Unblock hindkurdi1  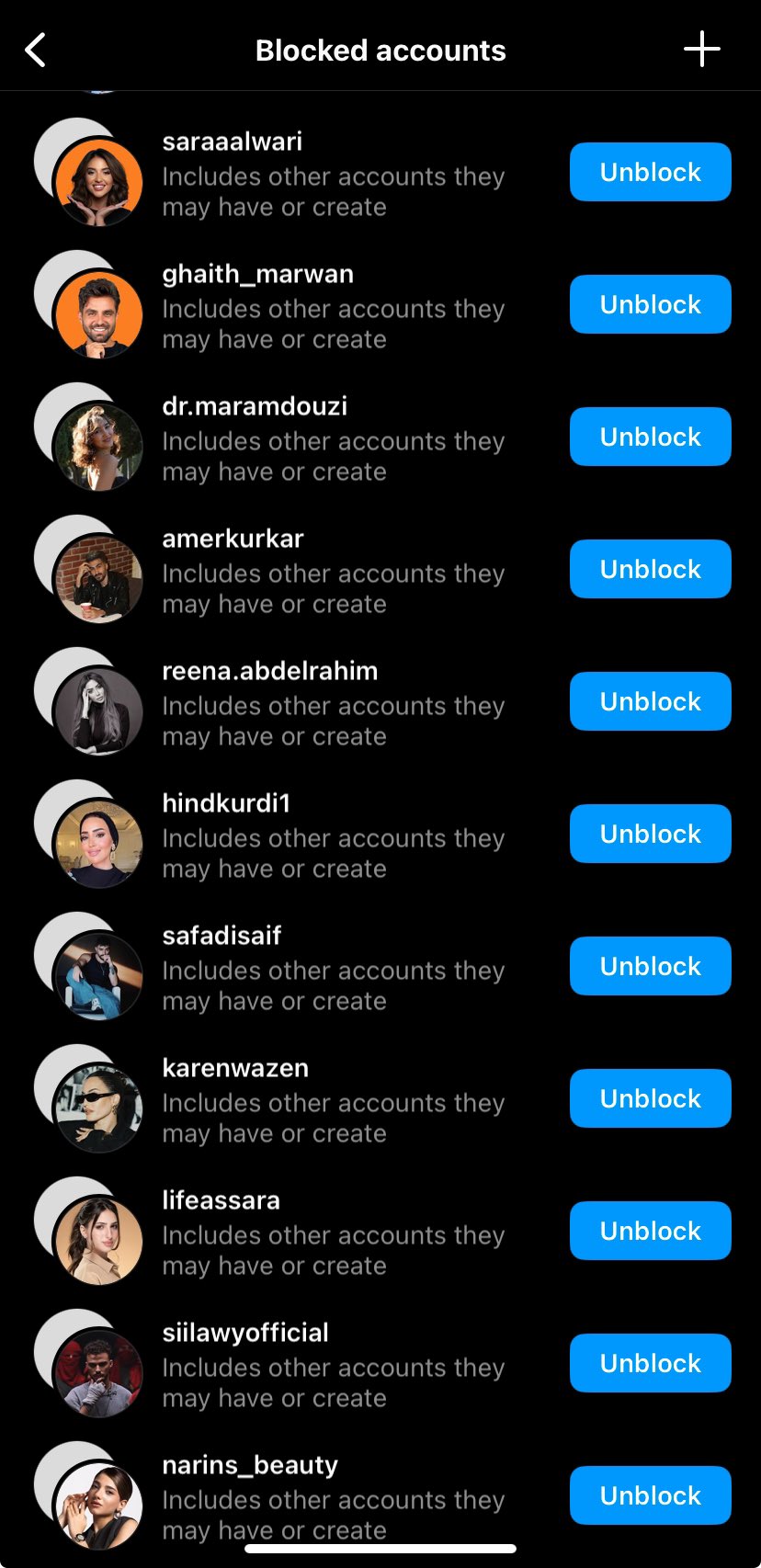650,834
